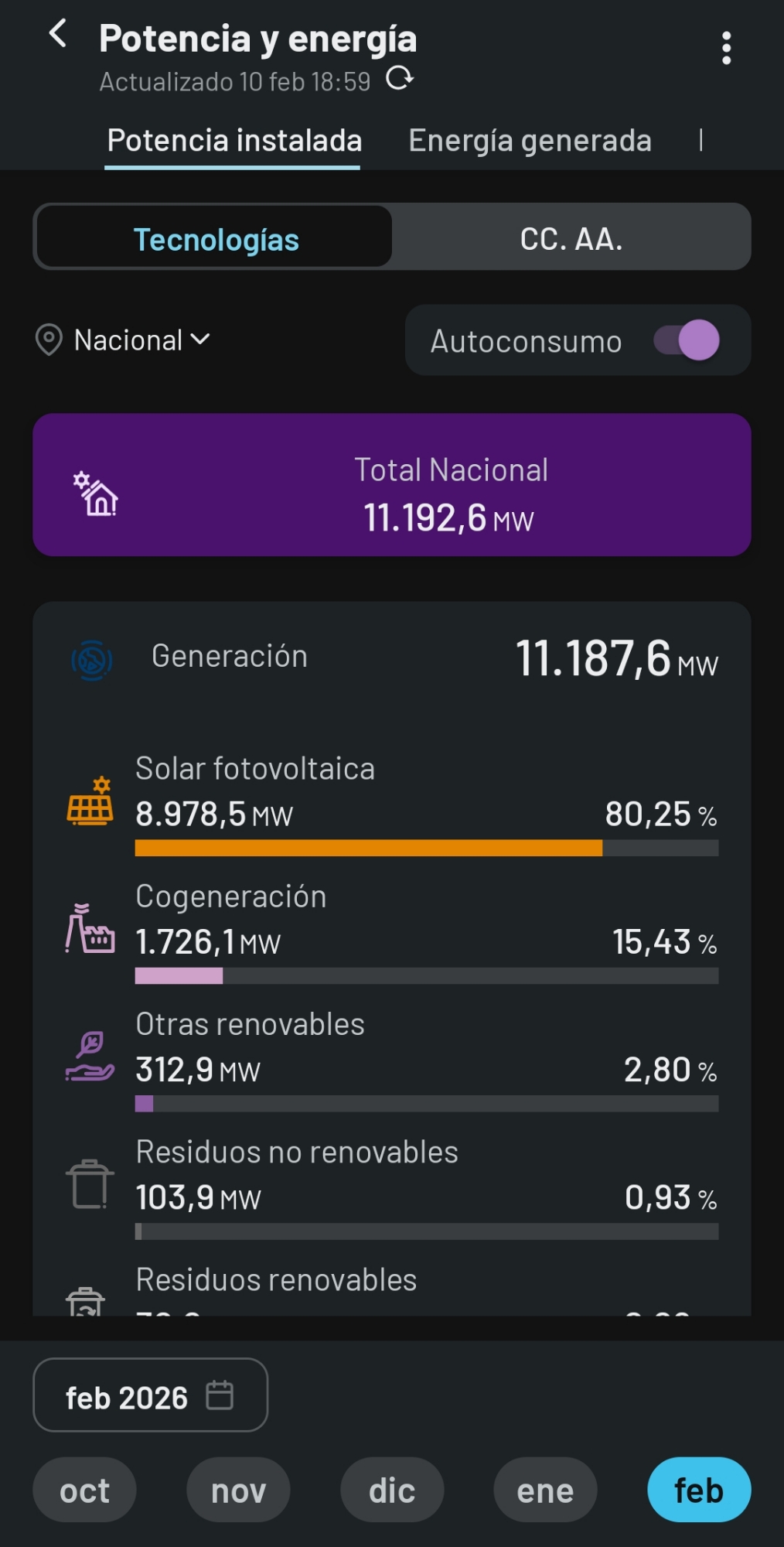Select the feb month chip
This screenshot has height=1547, width=784.
coord(698,1490)
